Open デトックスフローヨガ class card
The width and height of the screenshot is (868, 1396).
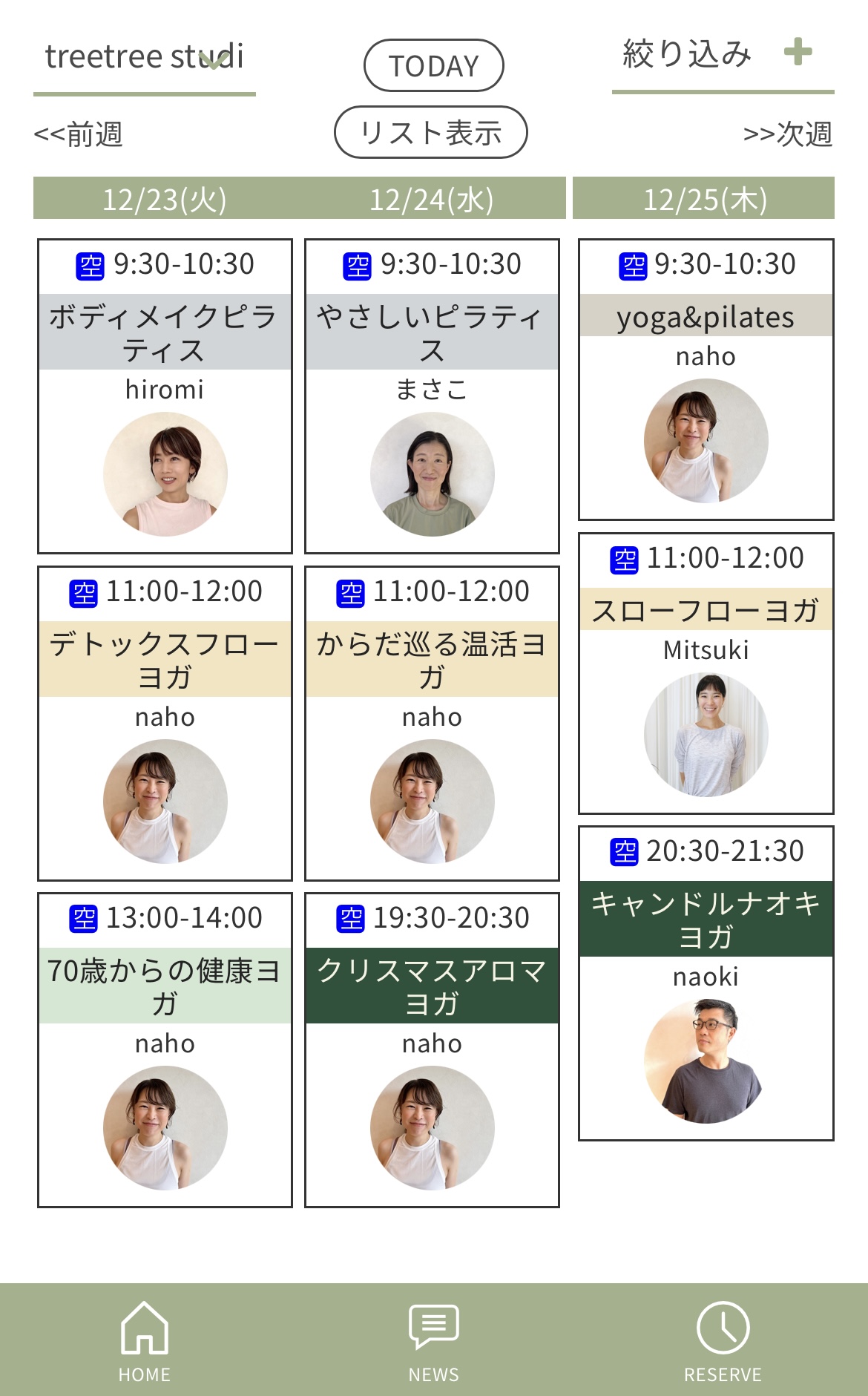(x=165, y=723)
